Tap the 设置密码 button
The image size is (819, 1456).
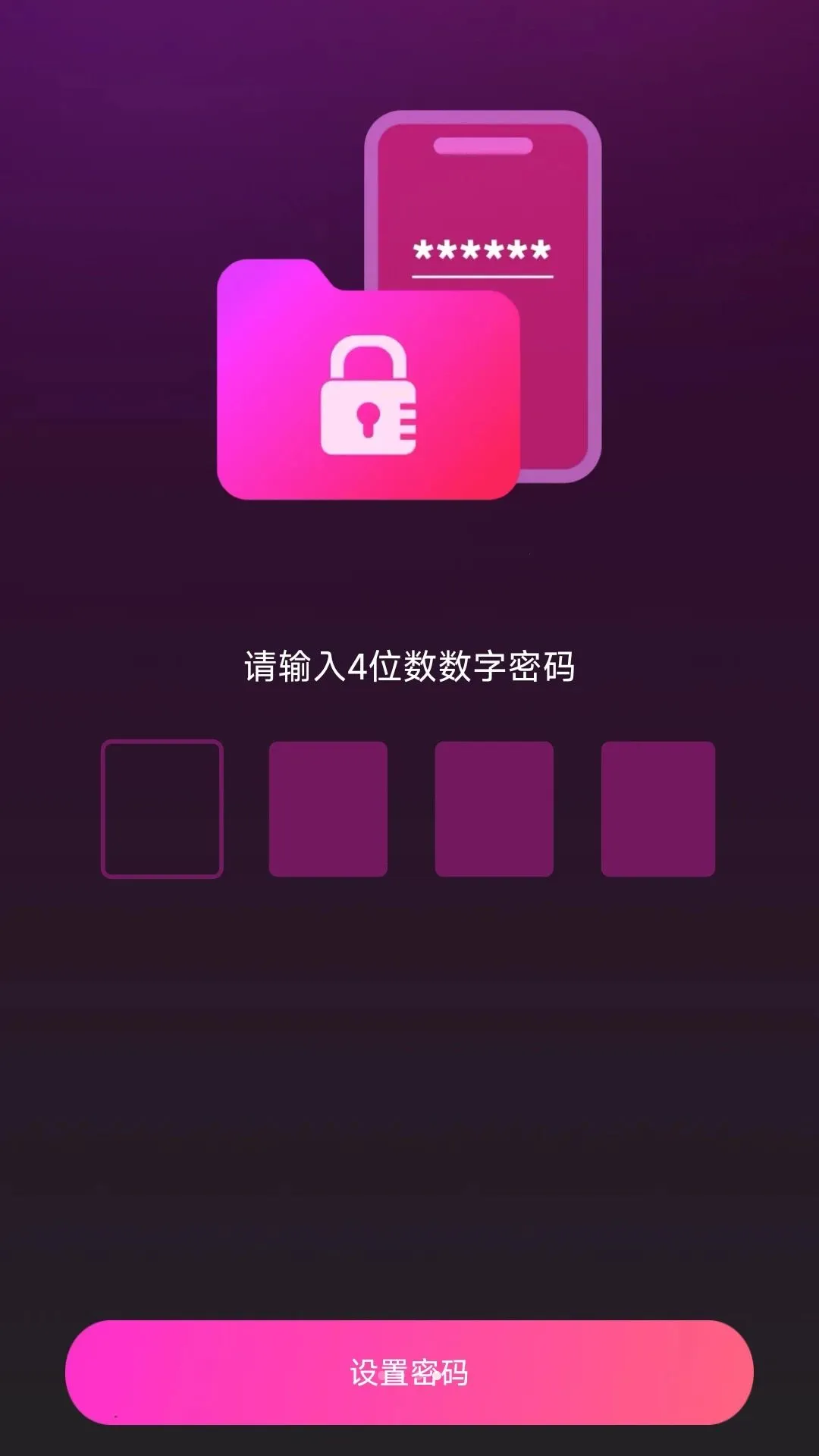409,1372
